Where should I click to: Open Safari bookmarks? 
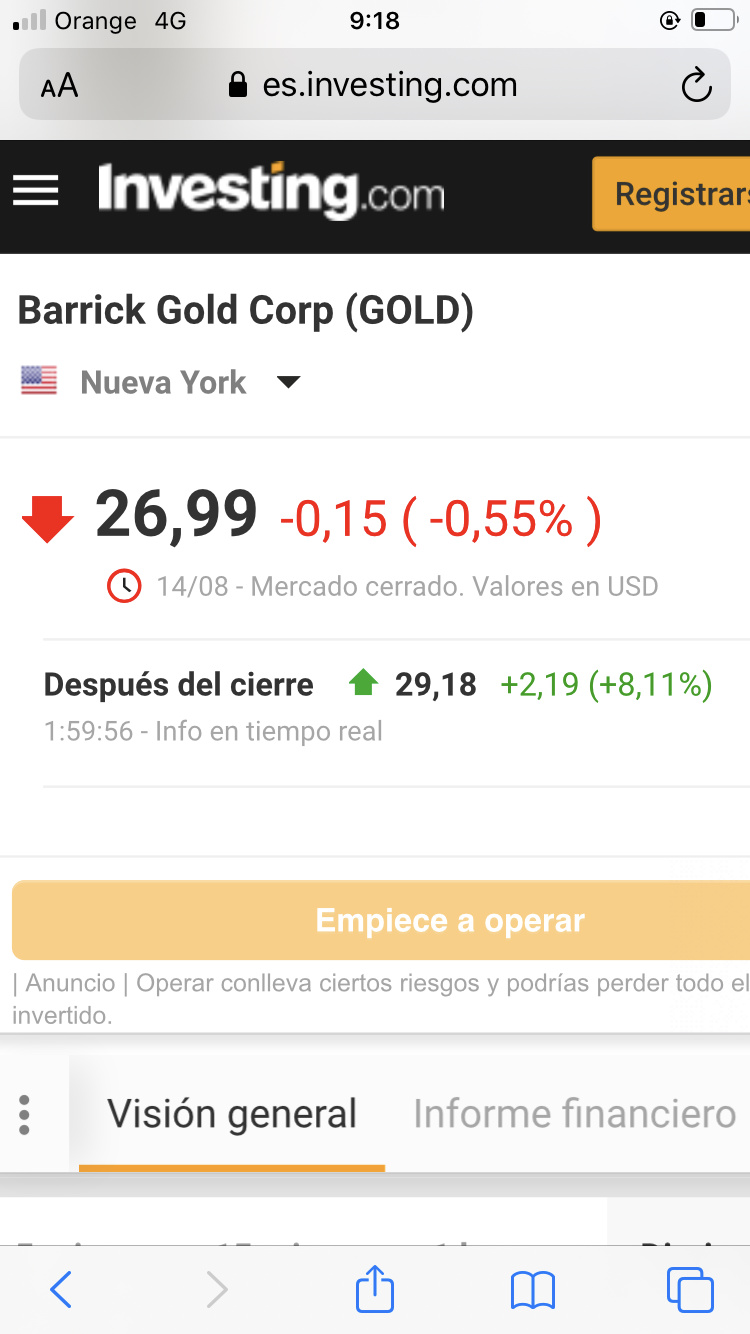tap(532, 1290)
